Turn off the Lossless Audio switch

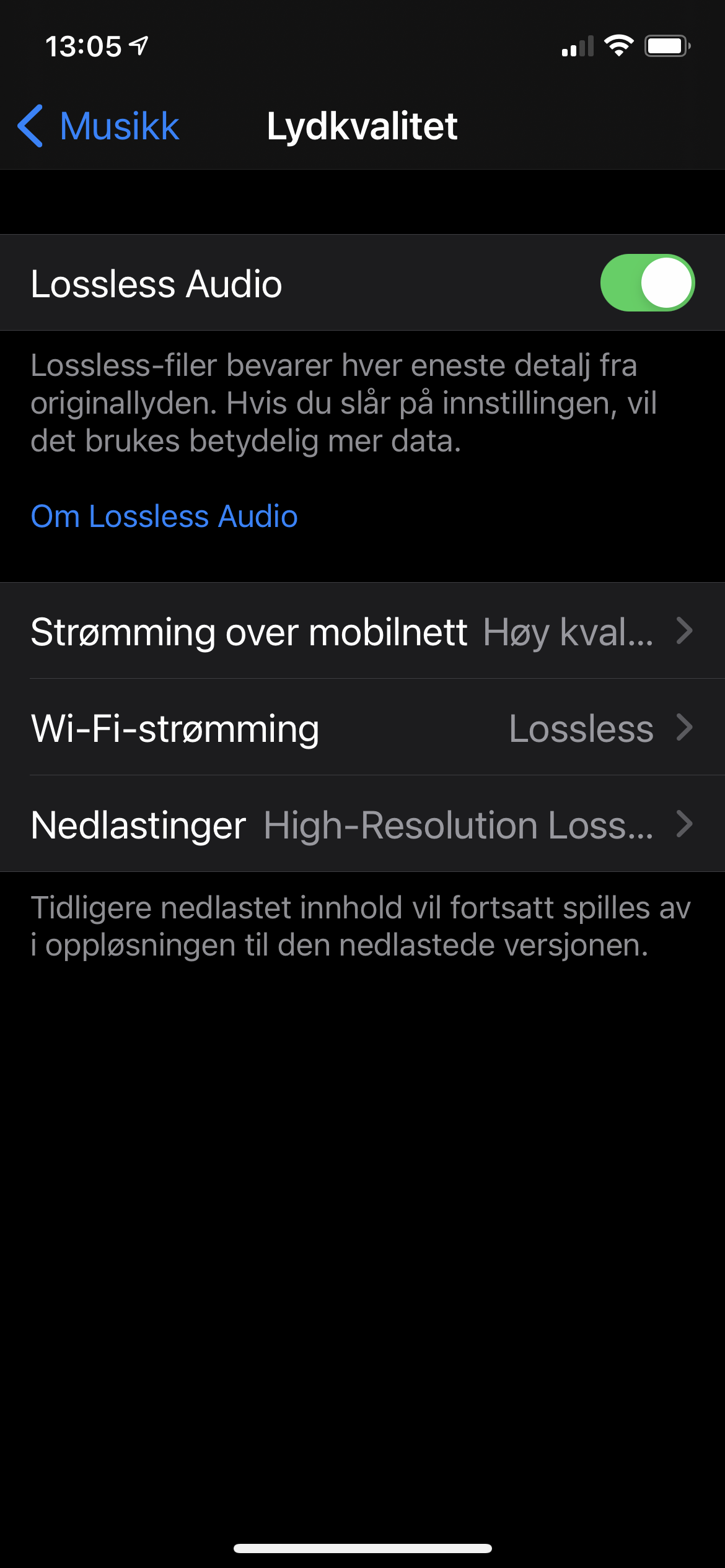(647, 283)
